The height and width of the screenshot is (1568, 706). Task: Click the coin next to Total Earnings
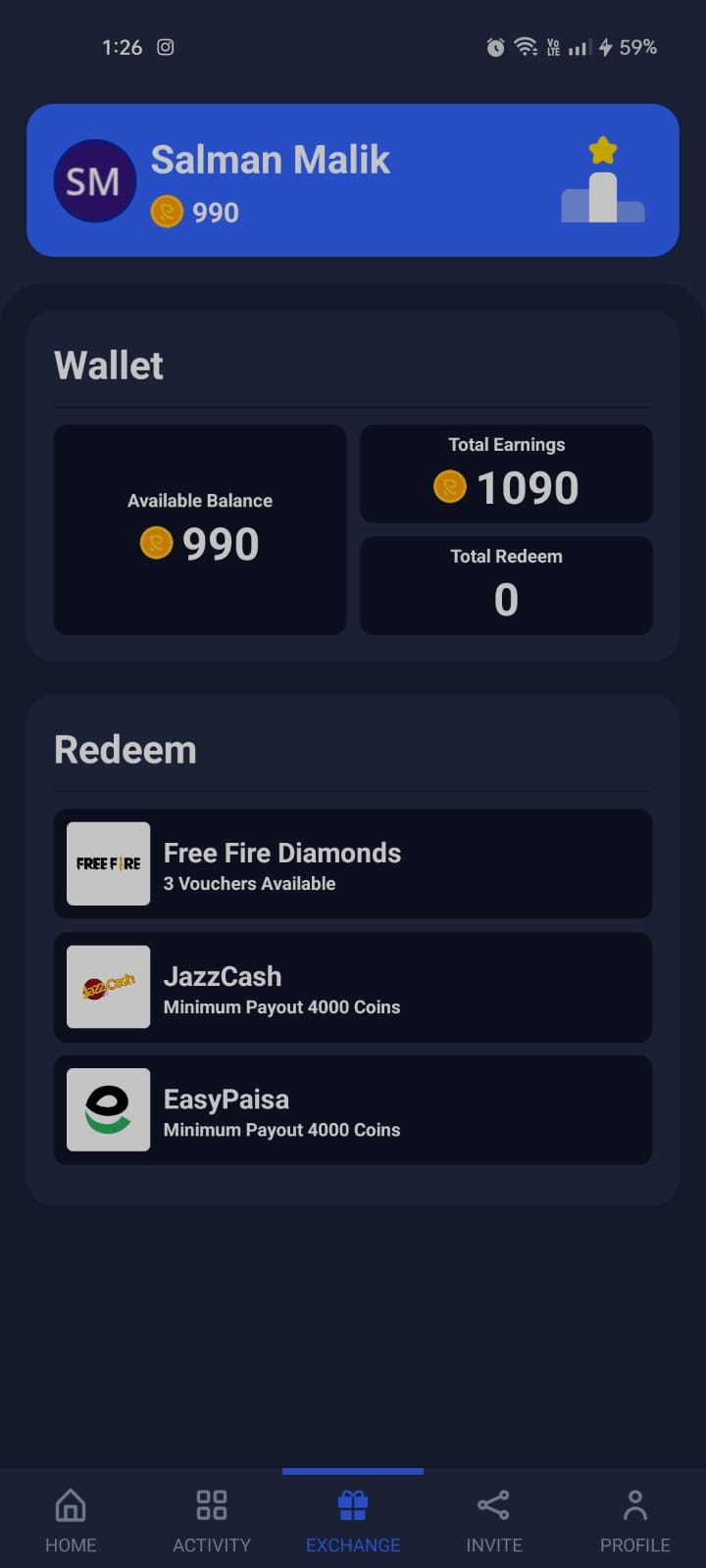449,485
